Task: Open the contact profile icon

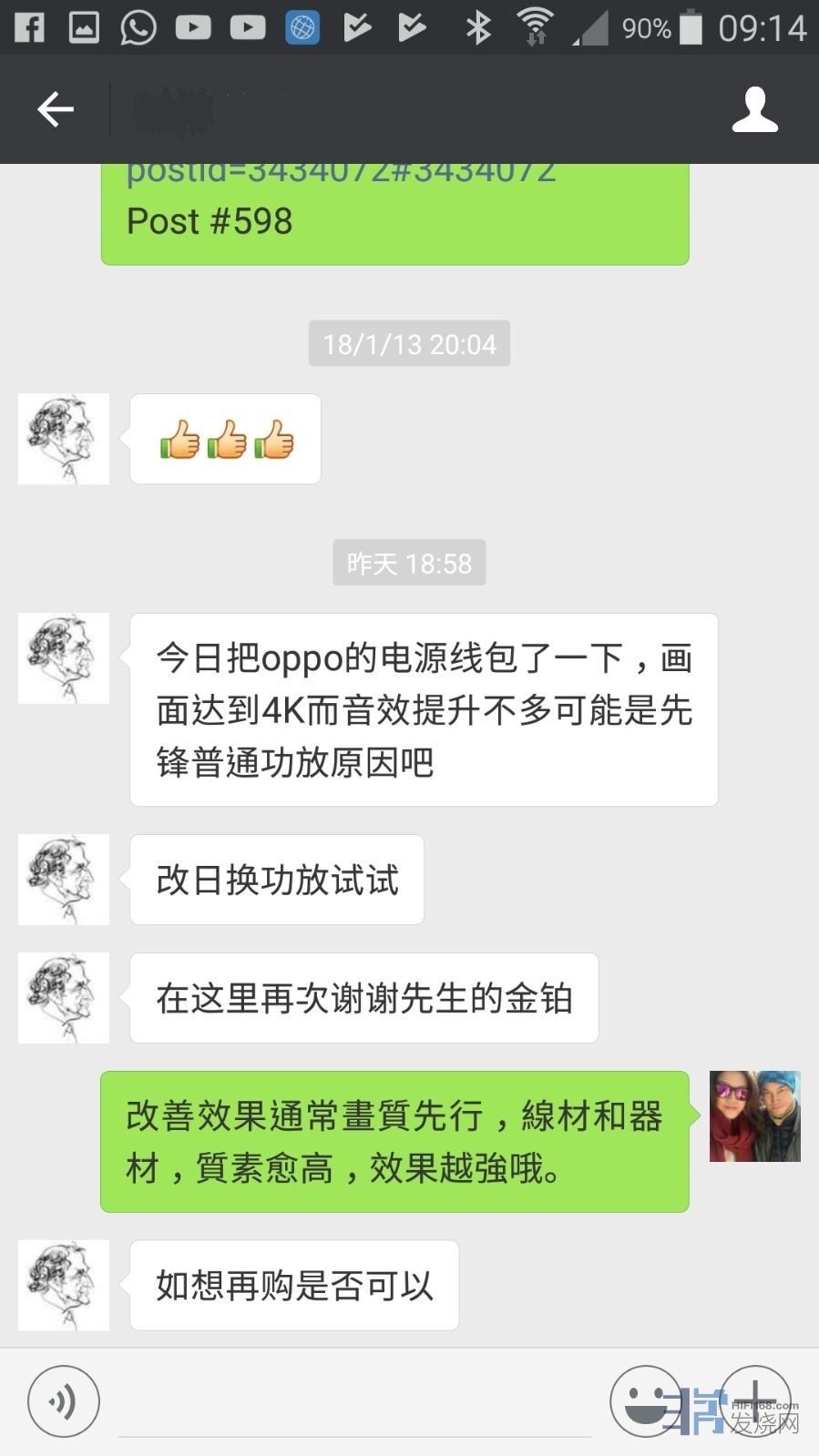Action: pyautogui.click(x=754, y=109)
